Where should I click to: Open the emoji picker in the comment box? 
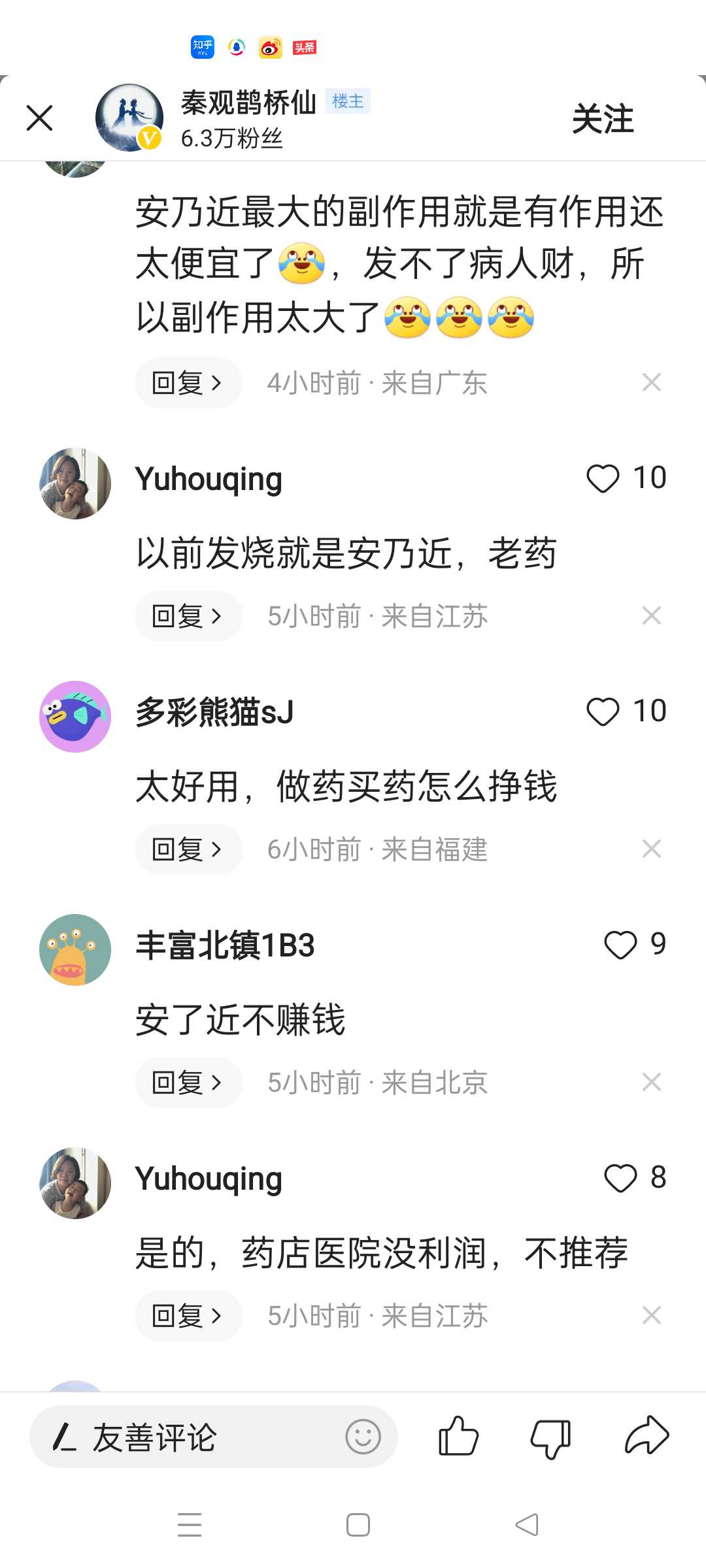(x=363, y=1437)
